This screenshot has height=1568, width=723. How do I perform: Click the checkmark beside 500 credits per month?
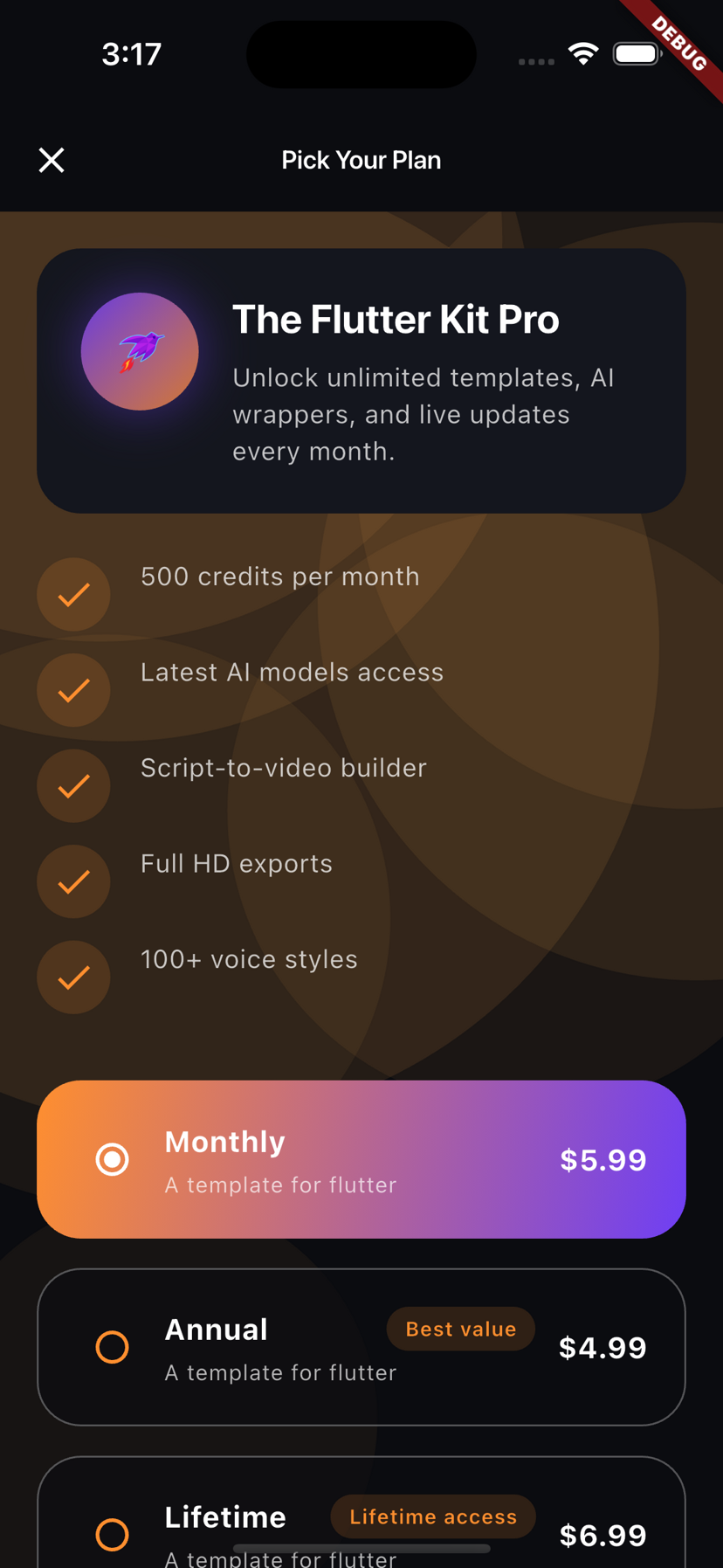click(73, 594)
